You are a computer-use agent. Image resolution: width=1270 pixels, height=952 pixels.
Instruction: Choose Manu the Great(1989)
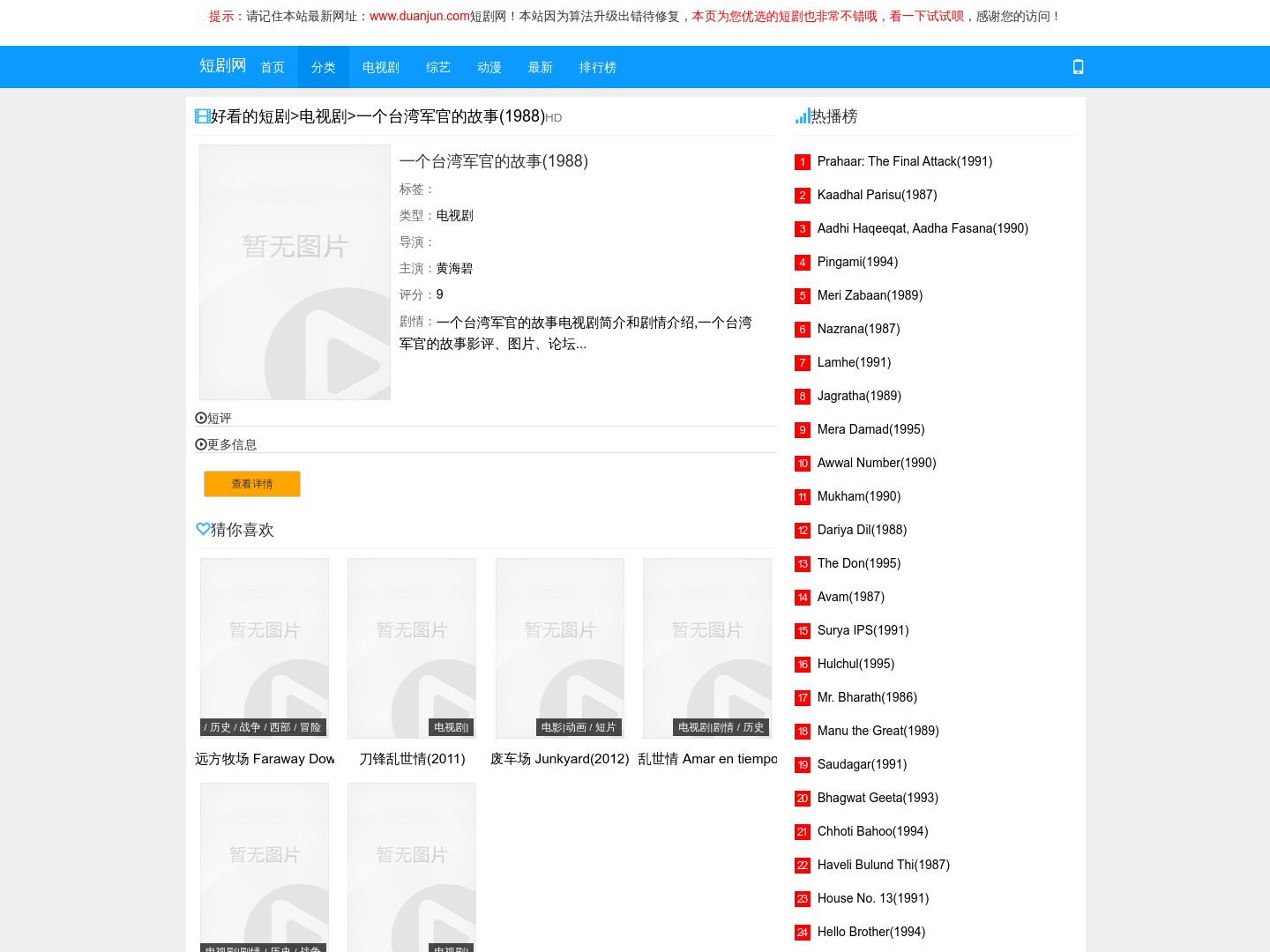pyautogui.click(x=878, y=731)
